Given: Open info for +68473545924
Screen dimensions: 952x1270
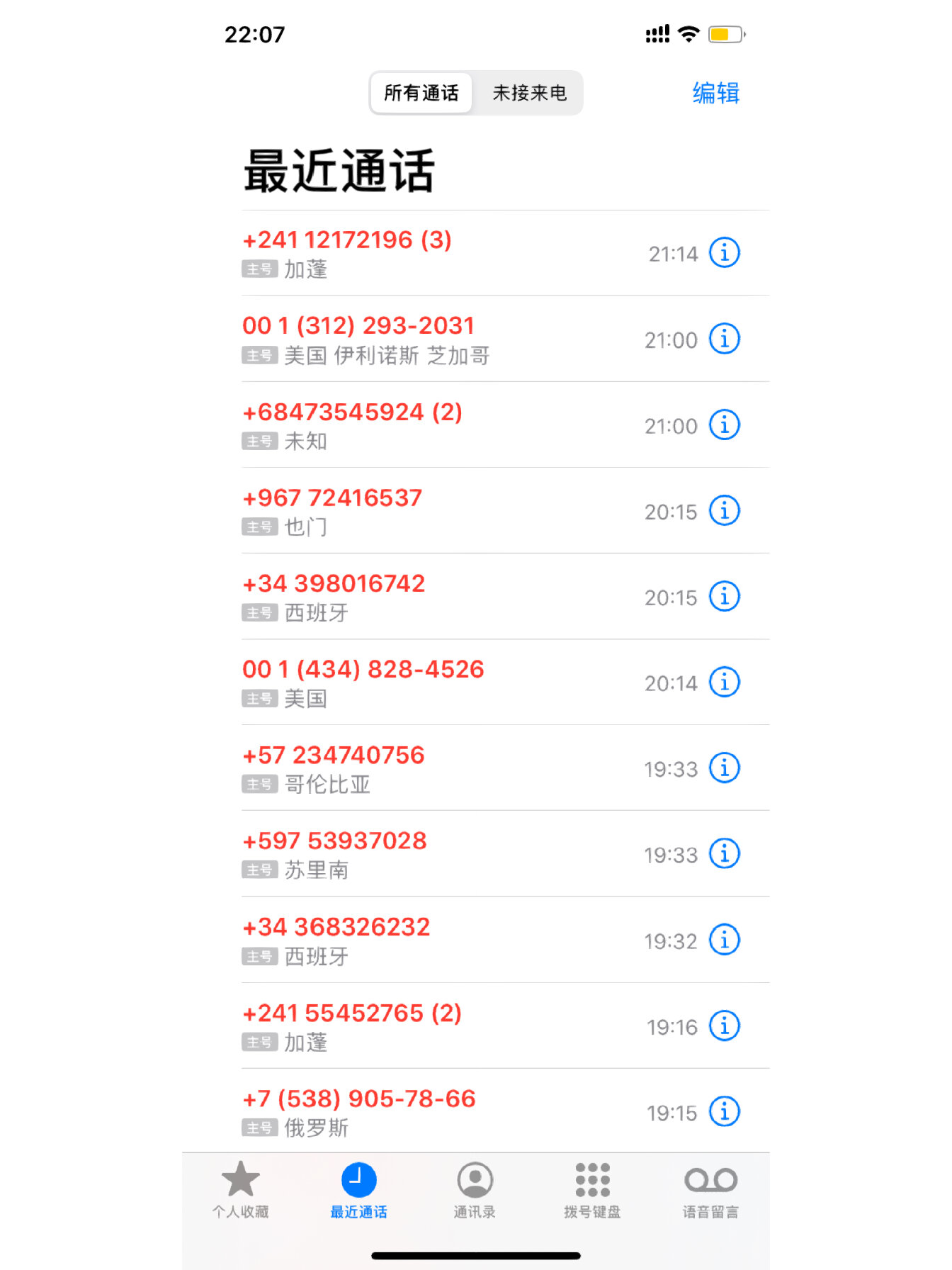Looking at the screenshot, I should (724, 425).
